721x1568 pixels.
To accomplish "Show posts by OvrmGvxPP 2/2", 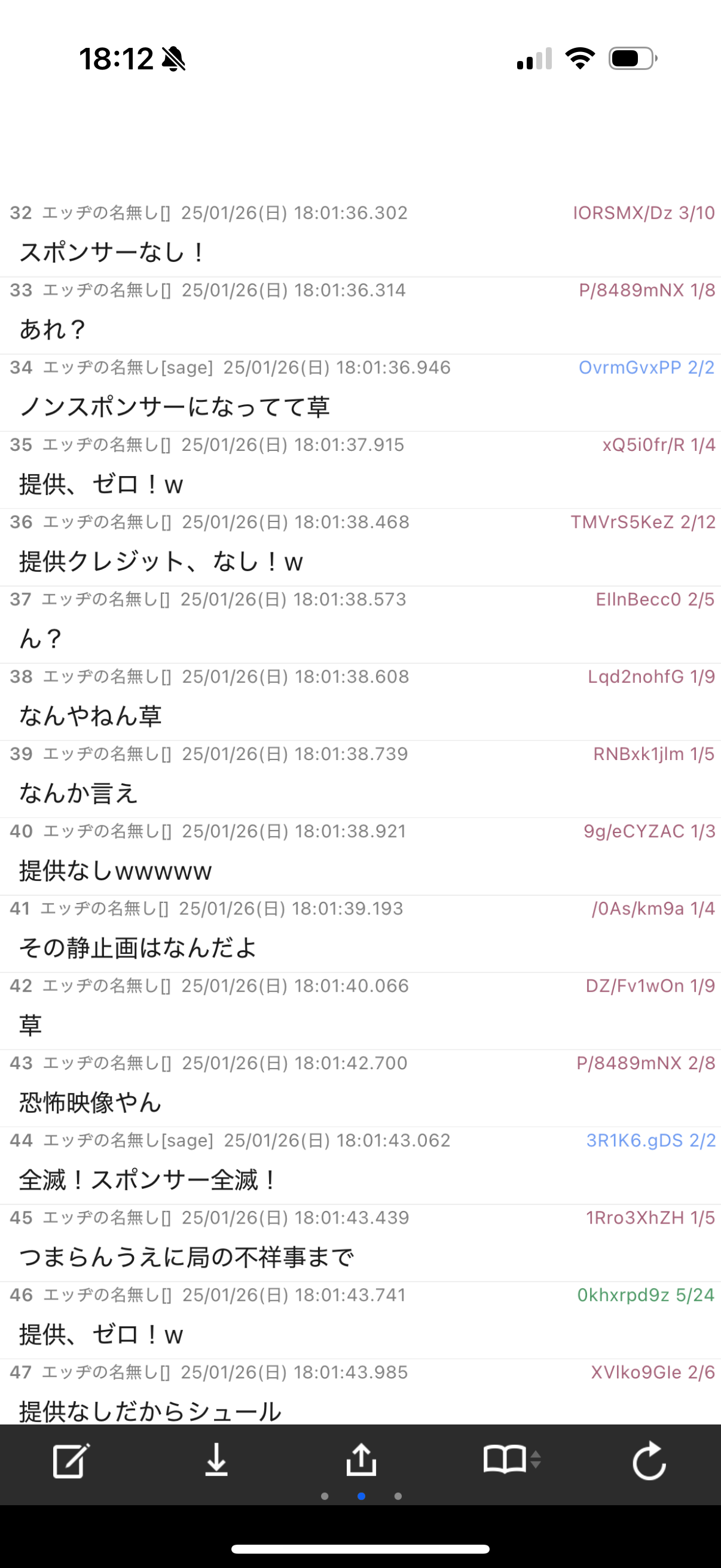I will [646, 368].
